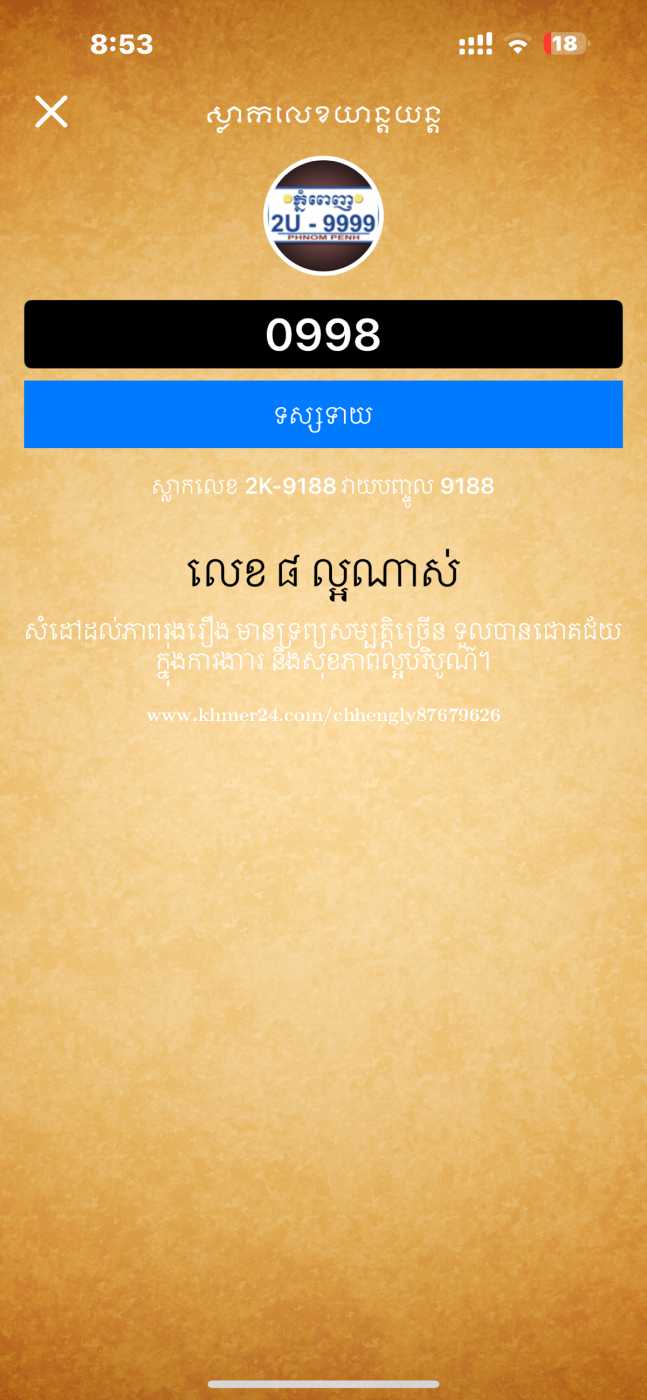The height and width of the screenshot is (1400, 647).
Task: Tap the number field showing 0998
Action: [x=323, y=334]
